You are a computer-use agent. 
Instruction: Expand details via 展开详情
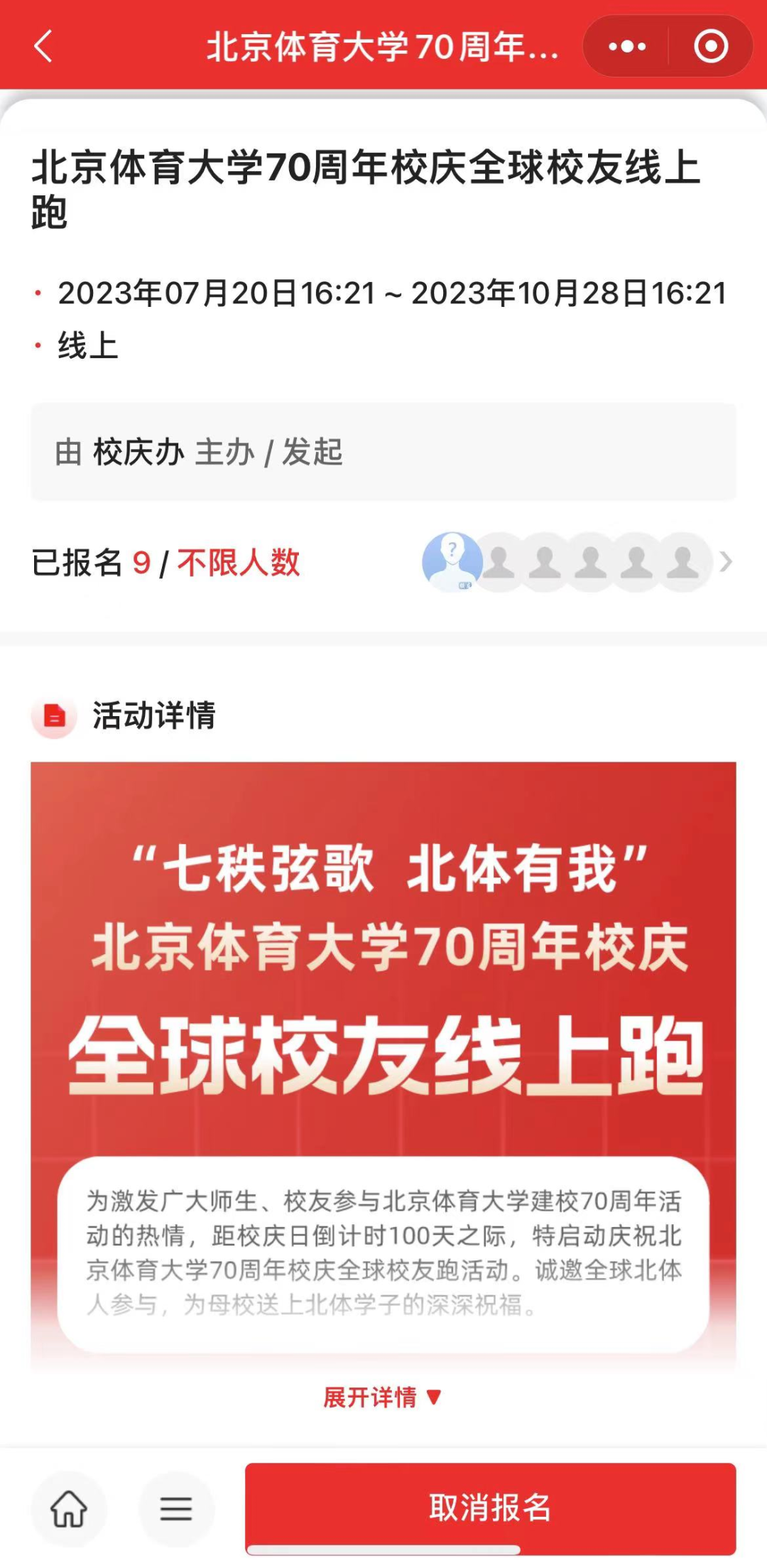383,1397
